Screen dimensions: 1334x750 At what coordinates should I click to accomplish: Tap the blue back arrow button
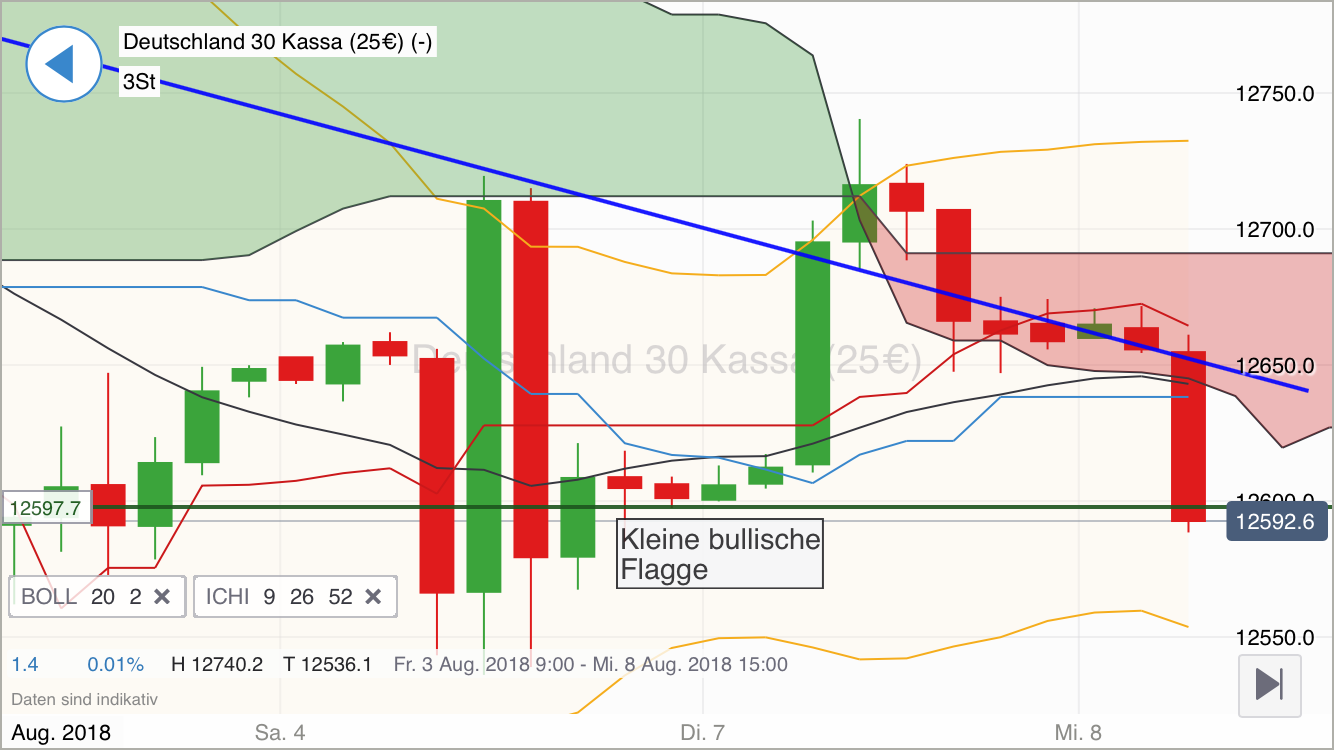(x=64, y=64)
